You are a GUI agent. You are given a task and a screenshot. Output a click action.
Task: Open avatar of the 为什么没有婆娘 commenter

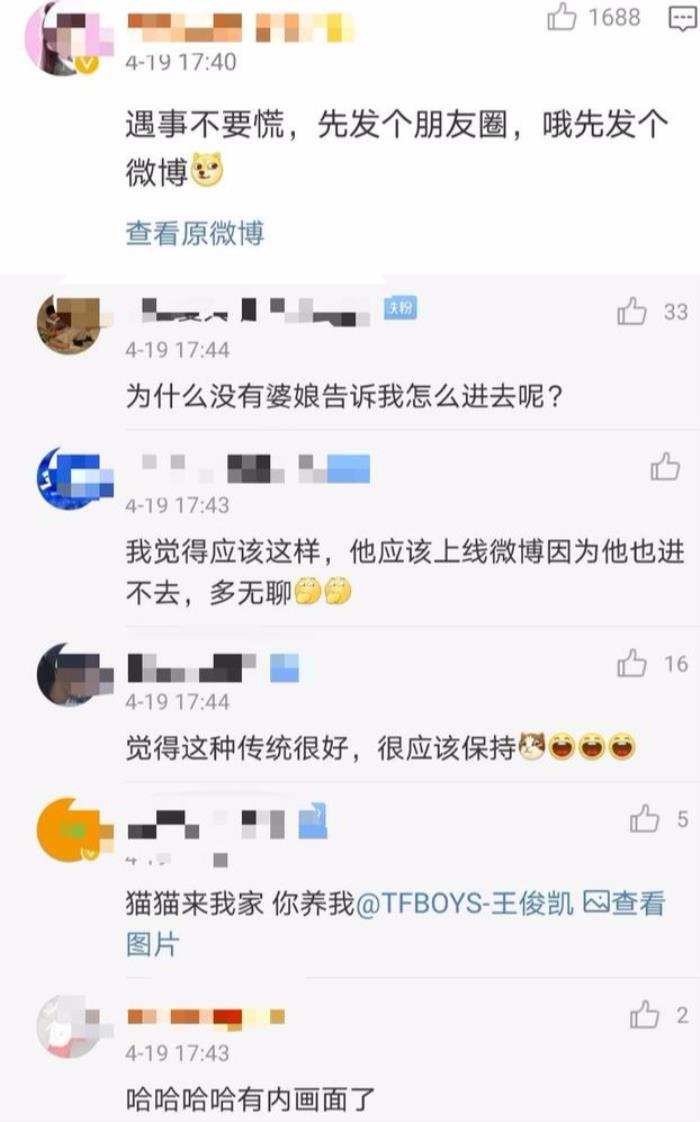(x=69, y=323)
